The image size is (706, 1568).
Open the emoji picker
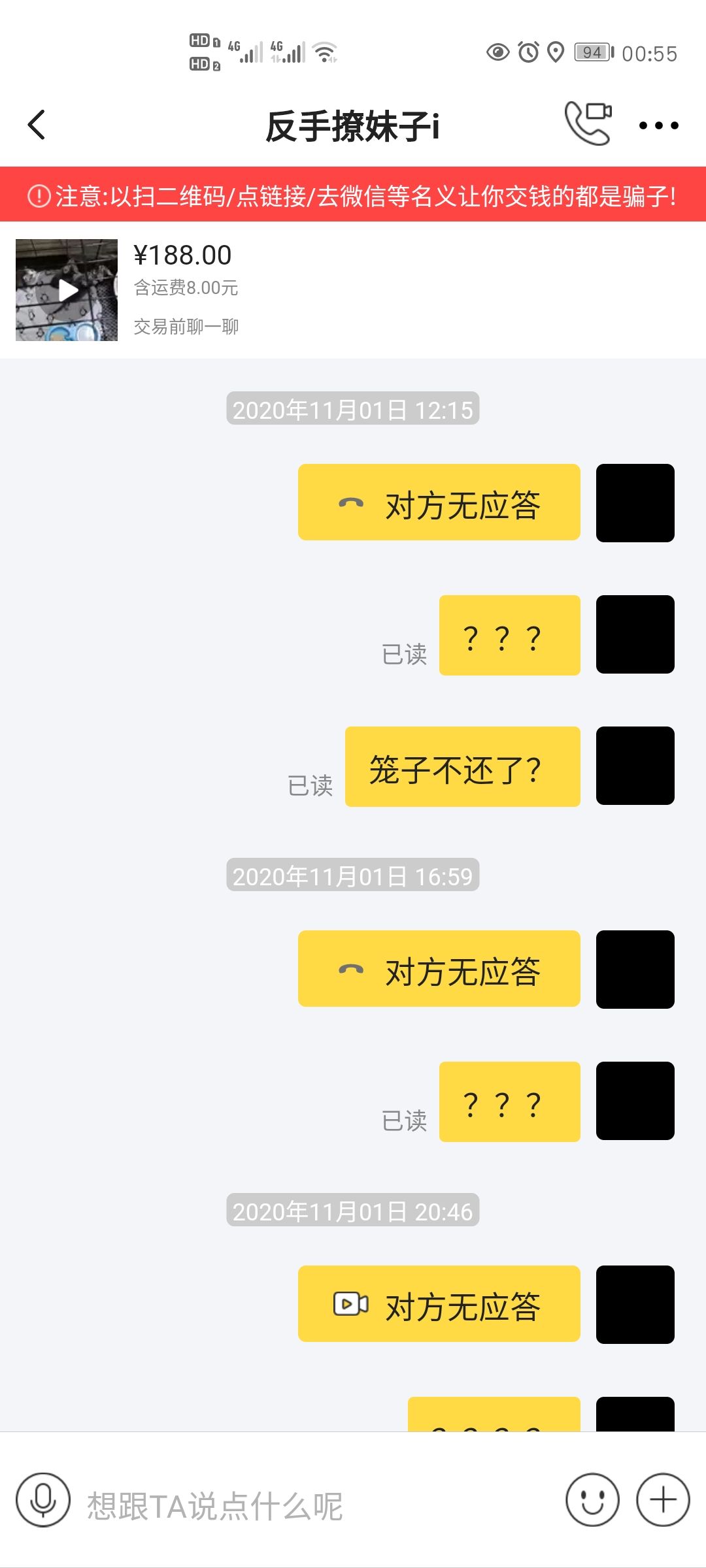click(592, 1500)
